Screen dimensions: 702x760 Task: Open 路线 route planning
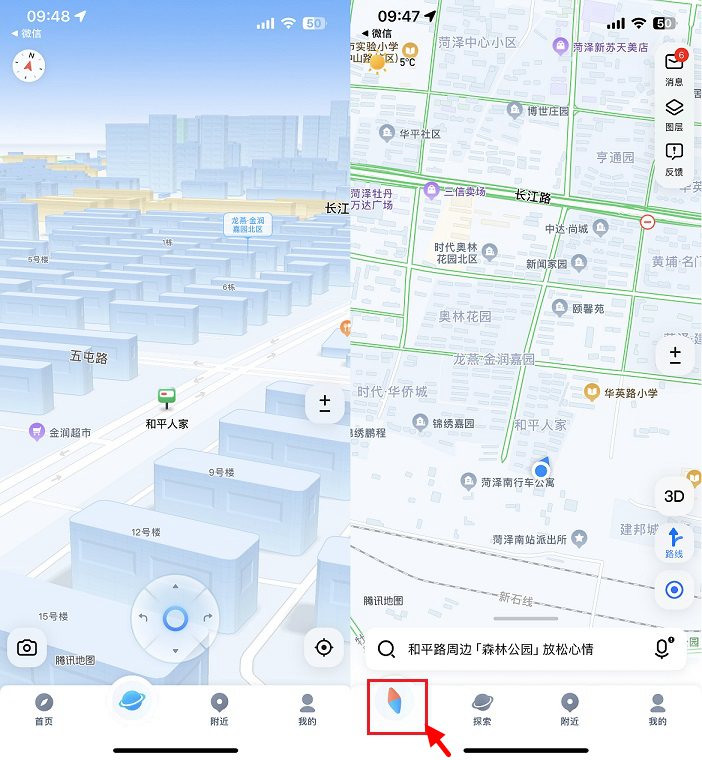(674, 543)
